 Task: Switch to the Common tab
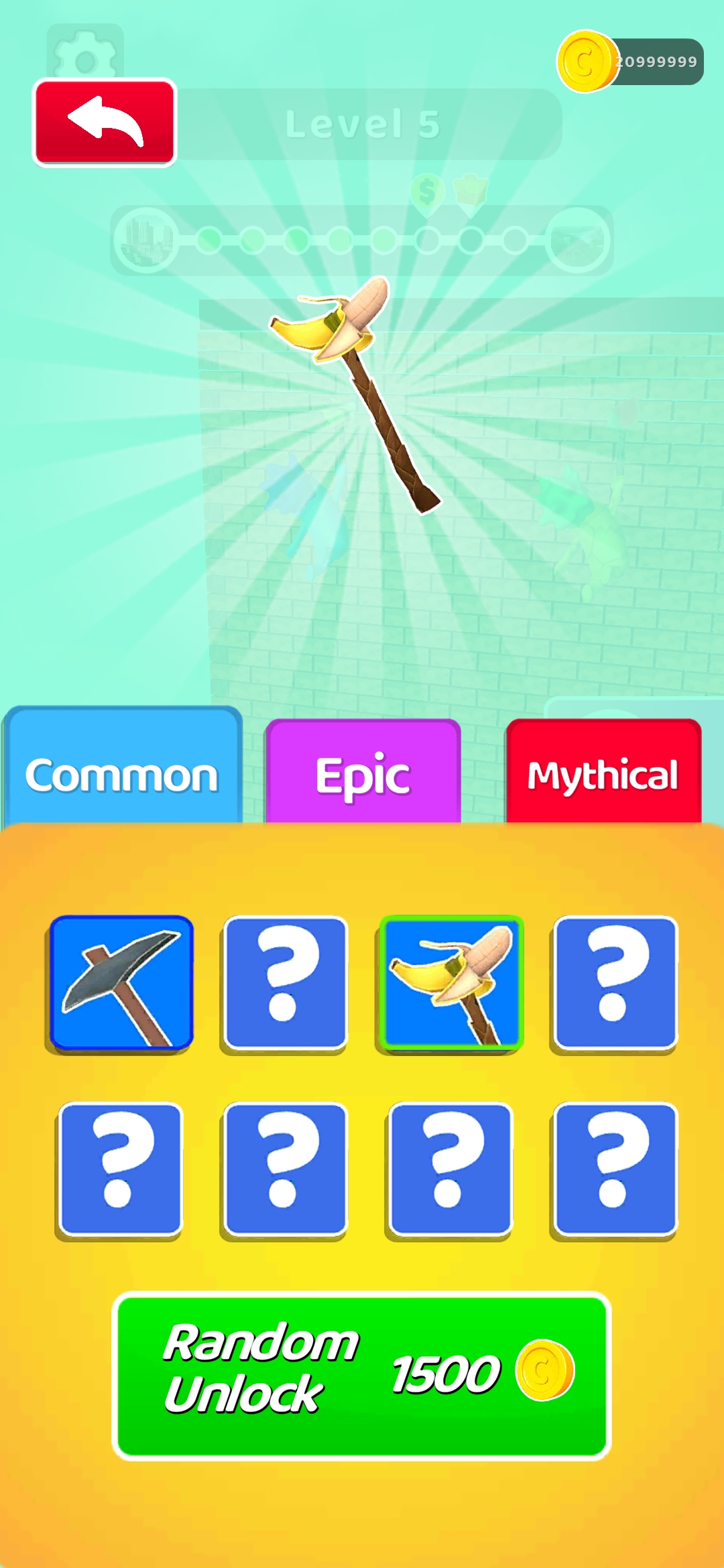(x=122, y=772)
